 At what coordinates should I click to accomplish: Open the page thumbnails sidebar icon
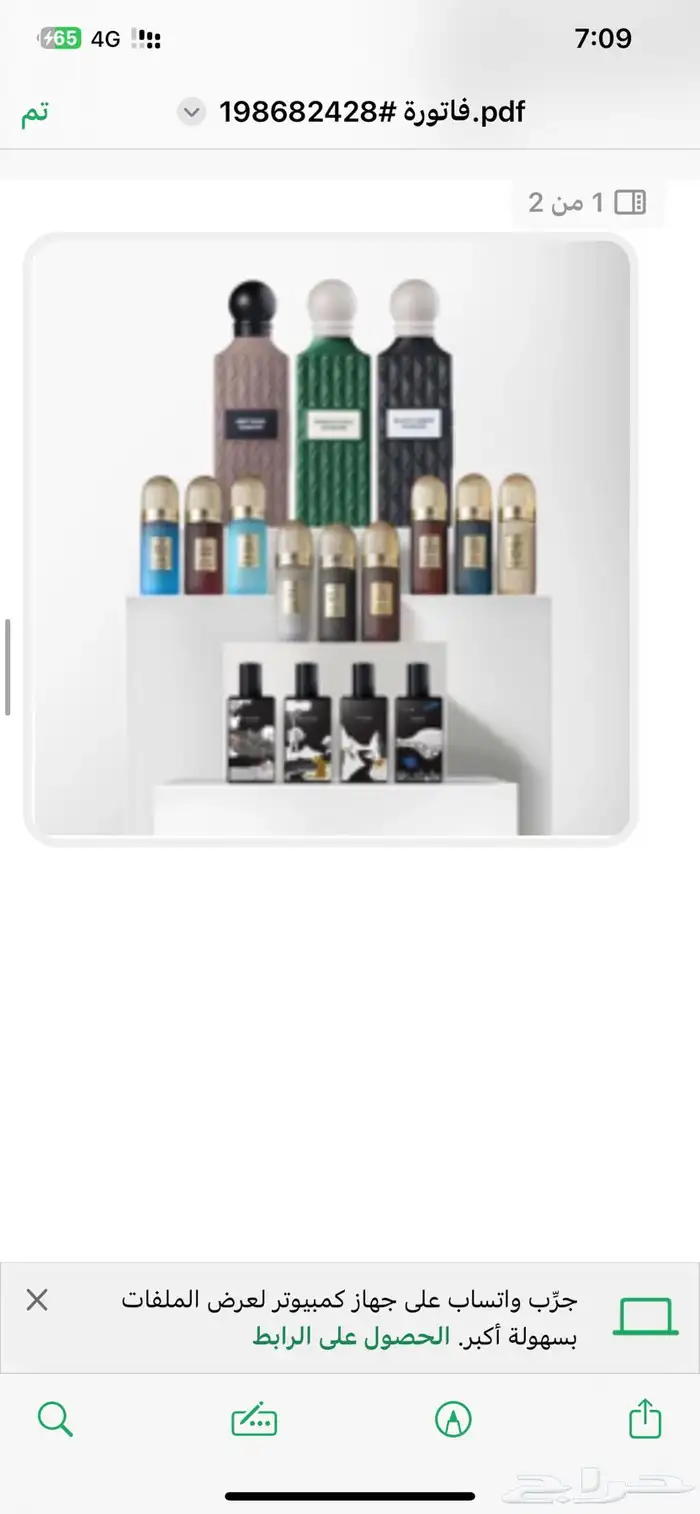(630, 203)
